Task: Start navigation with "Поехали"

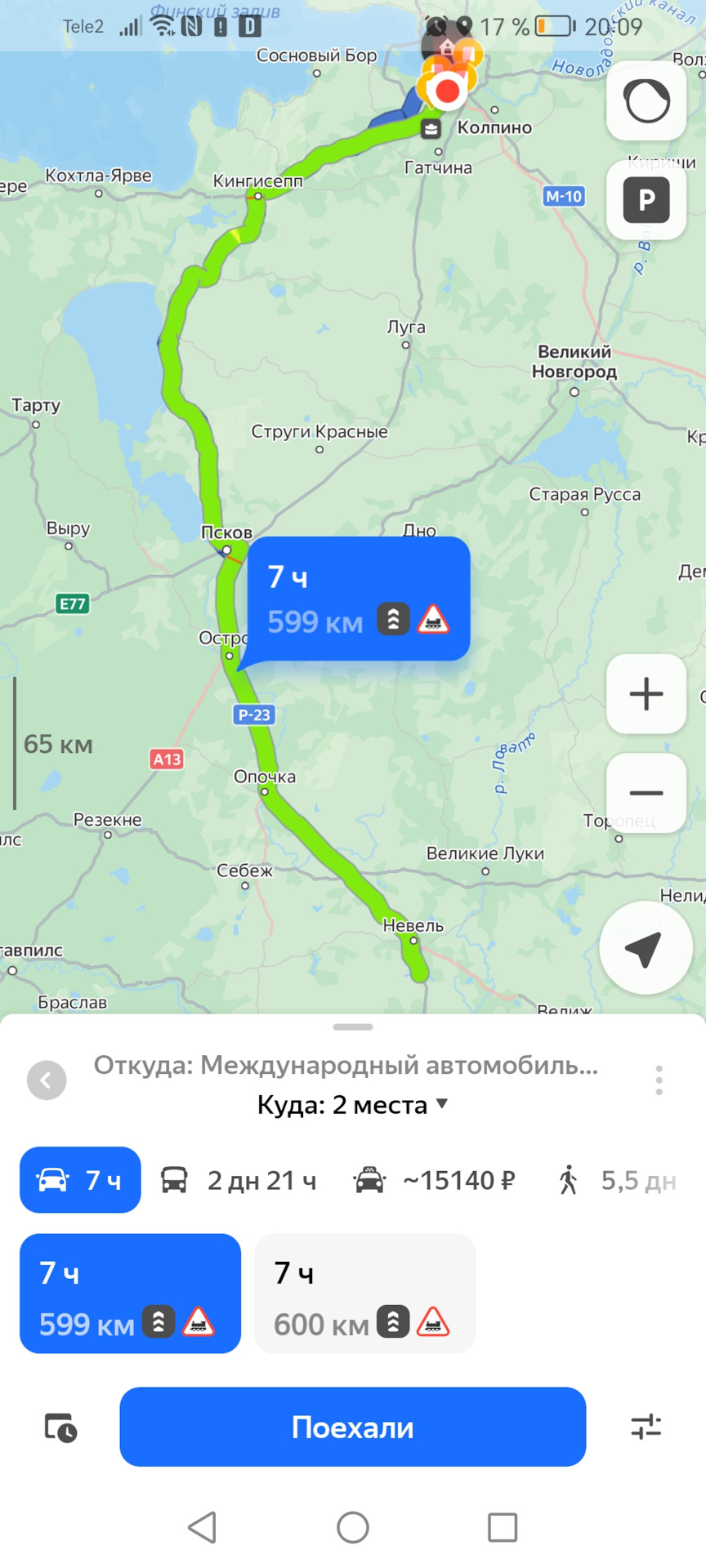Action: click(353, 1427)
